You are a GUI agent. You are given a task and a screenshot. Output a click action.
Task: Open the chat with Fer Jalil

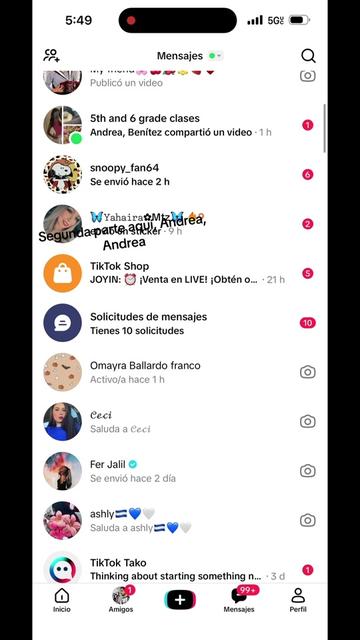click(x=180, y=471)
